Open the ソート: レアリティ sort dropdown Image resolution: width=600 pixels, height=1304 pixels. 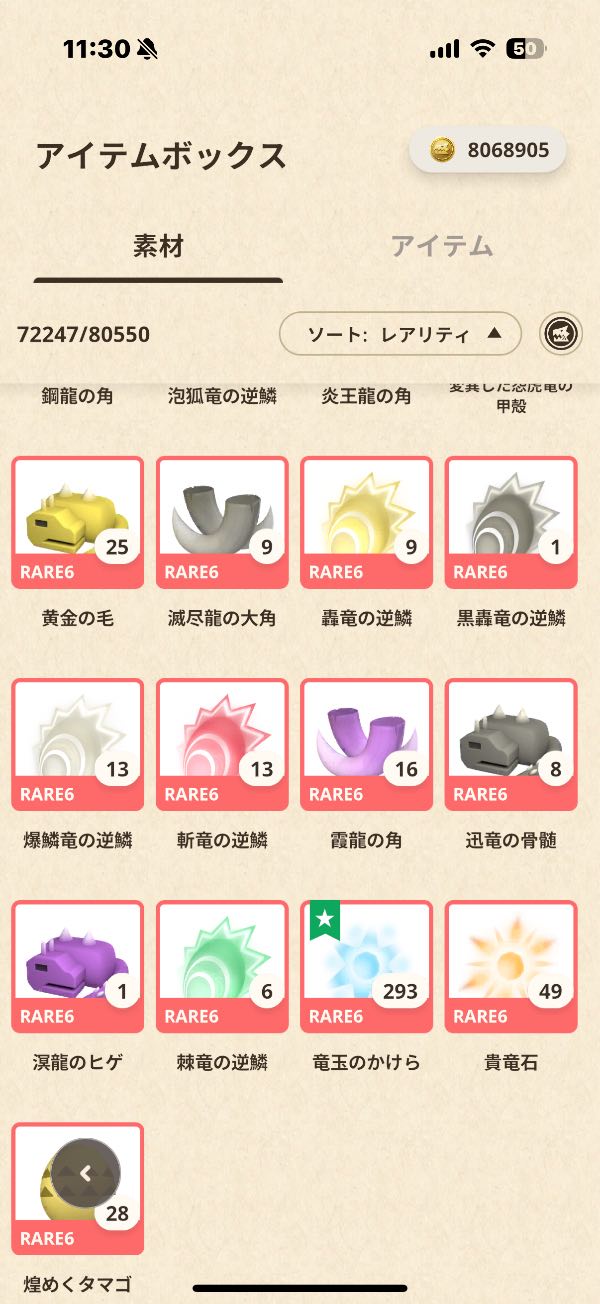click(x=400, y=334)
